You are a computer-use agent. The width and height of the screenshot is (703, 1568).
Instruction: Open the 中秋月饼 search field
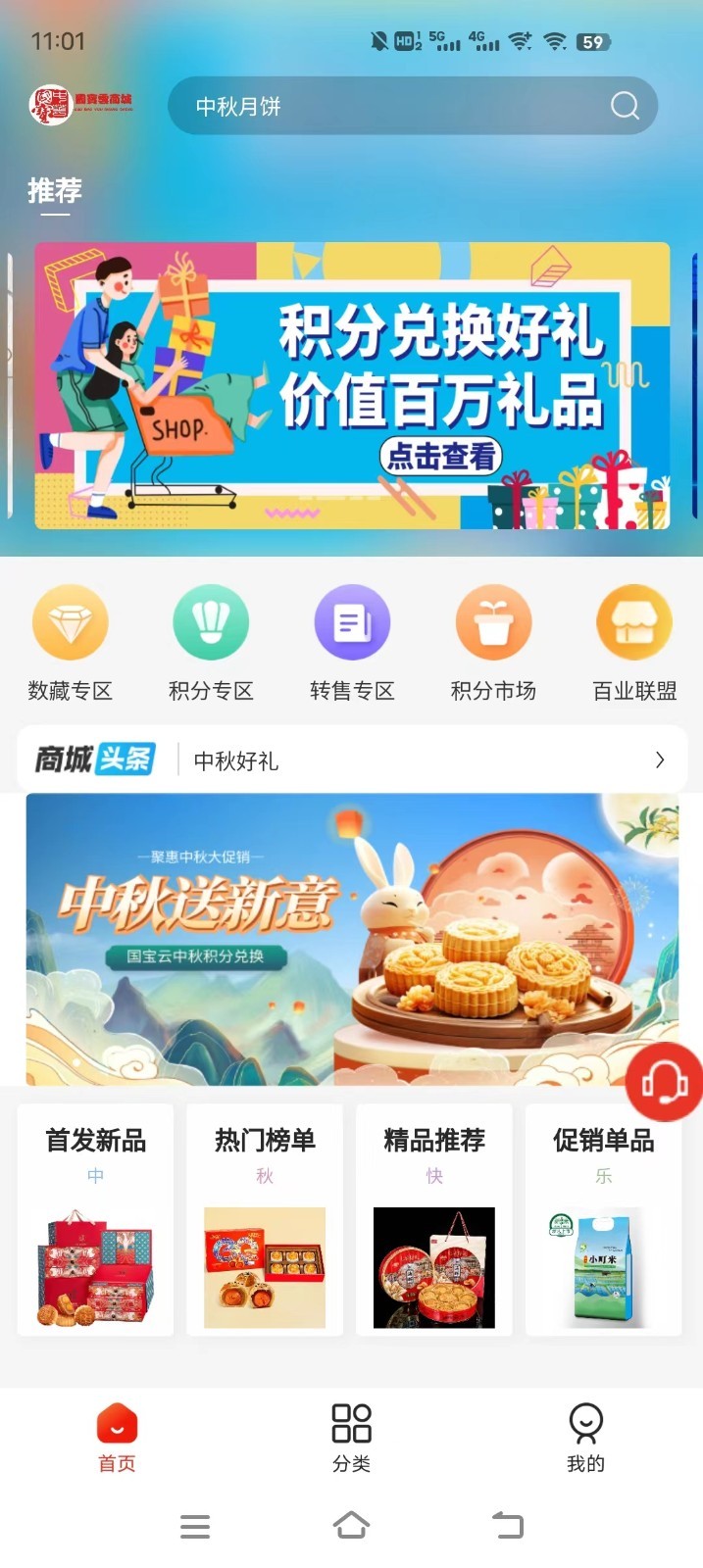point(392,106)
